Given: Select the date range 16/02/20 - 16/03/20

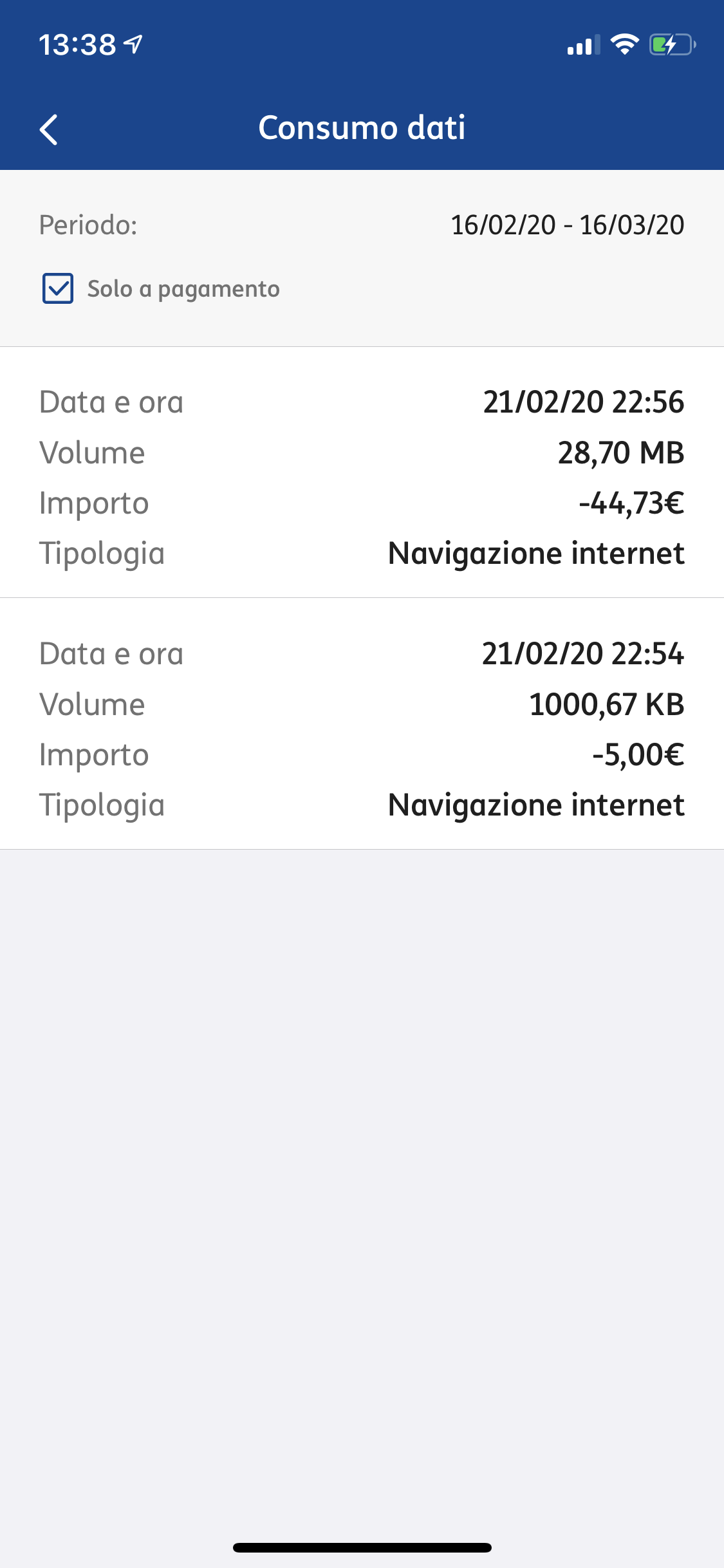Looking at the screenshot, I should pyautogui.click(x=566, y=225).
